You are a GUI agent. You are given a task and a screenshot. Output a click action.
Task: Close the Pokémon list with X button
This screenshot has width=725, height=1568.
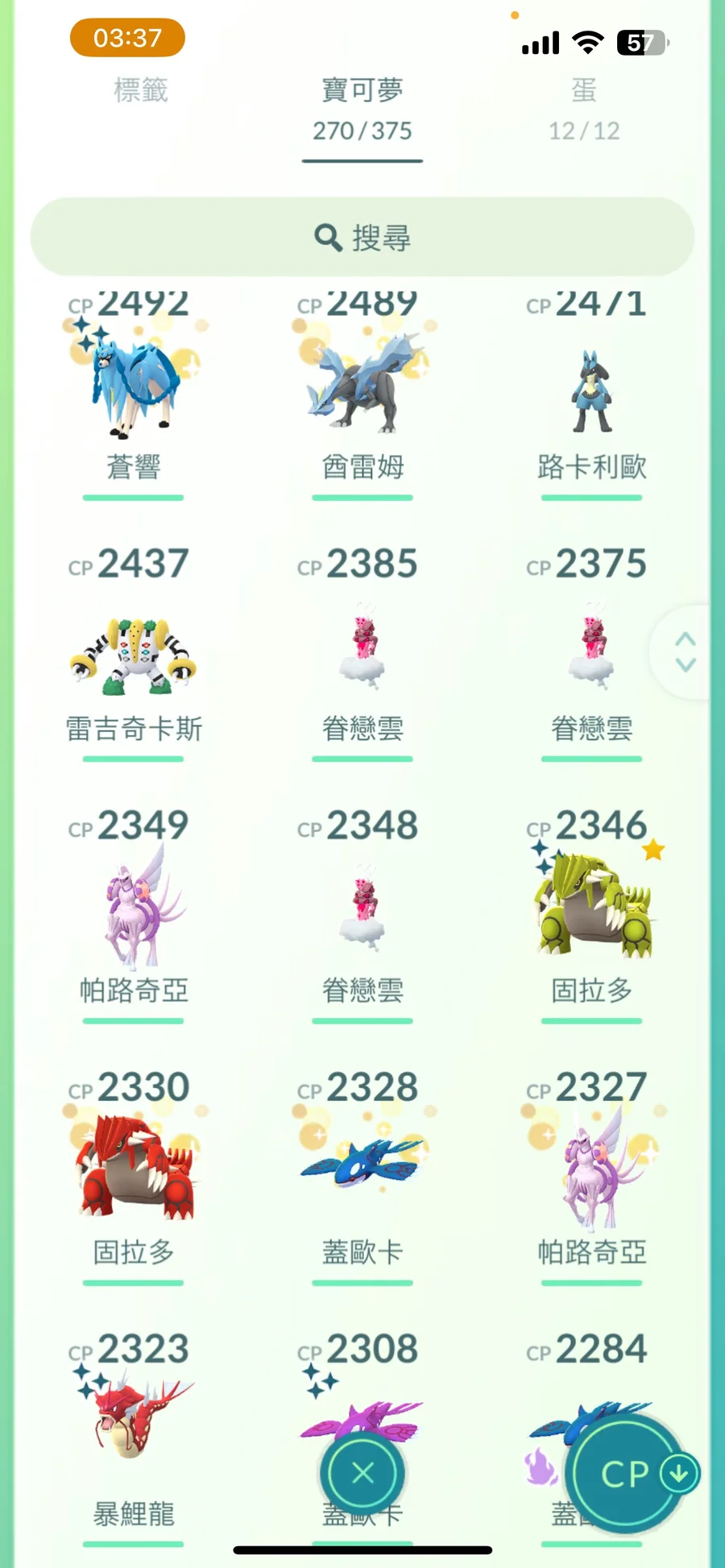coord(362,1473)
